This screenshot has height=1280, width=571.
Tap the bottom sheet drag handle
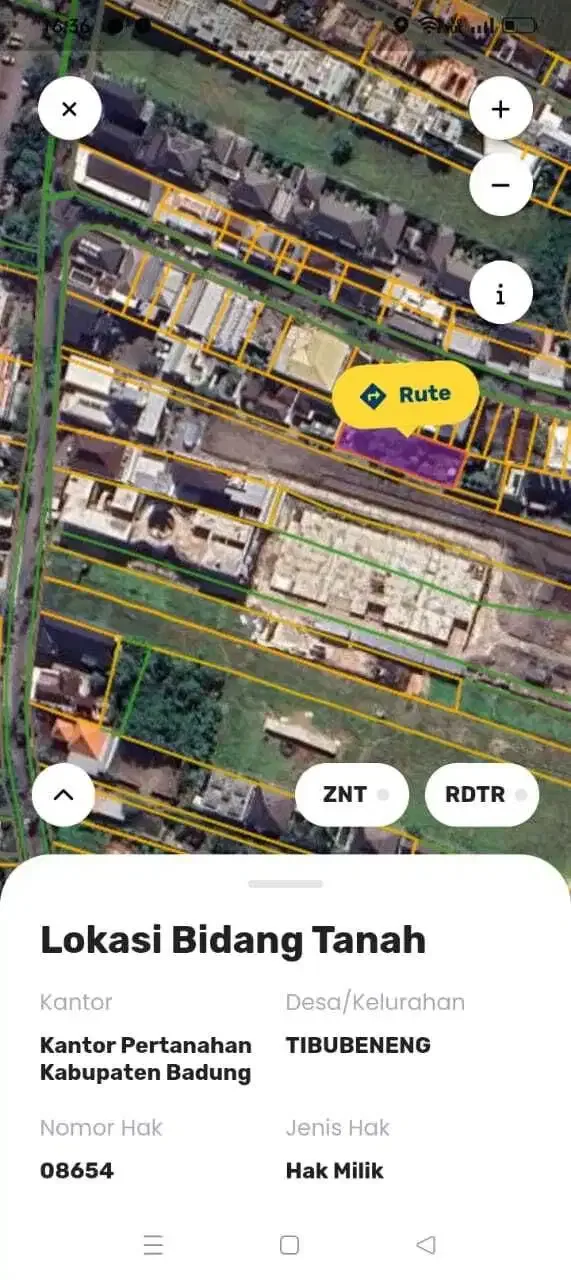286,884
